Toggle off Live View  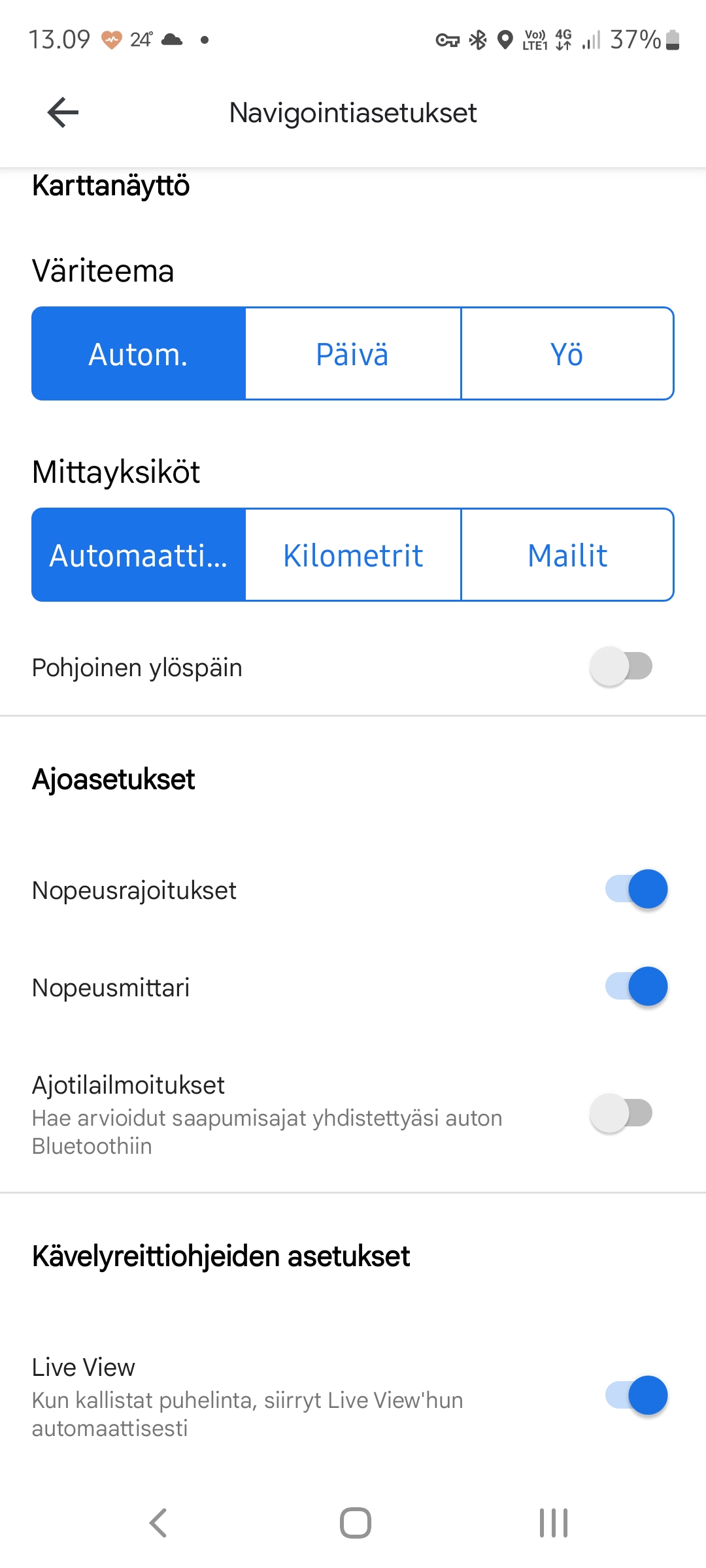(x=636, y=1396)
